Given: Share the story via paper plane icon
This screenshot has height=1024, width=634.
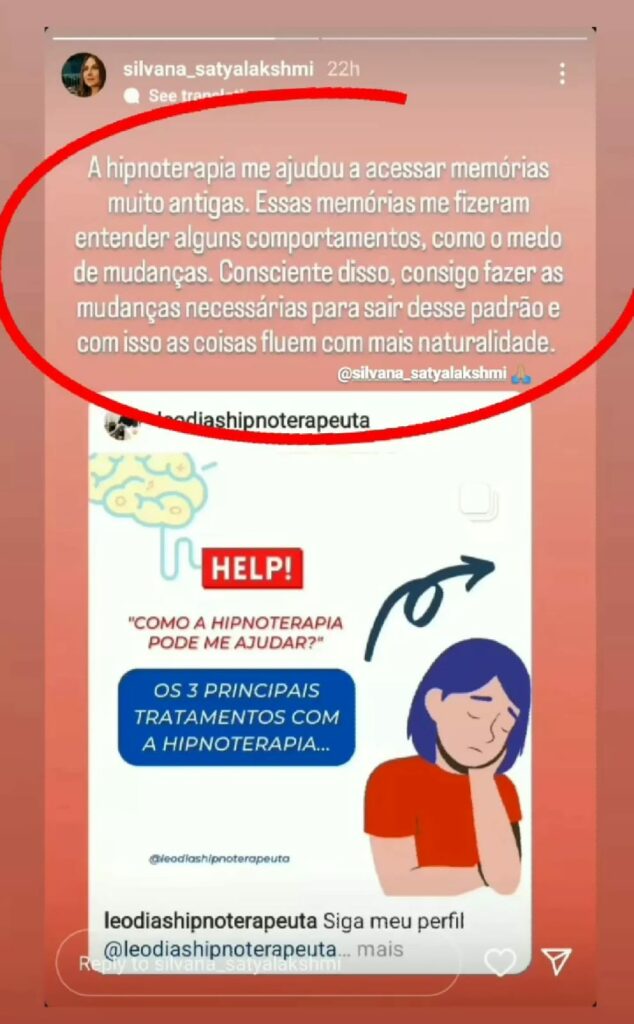Looking at the screenshot, I should 556,962.
